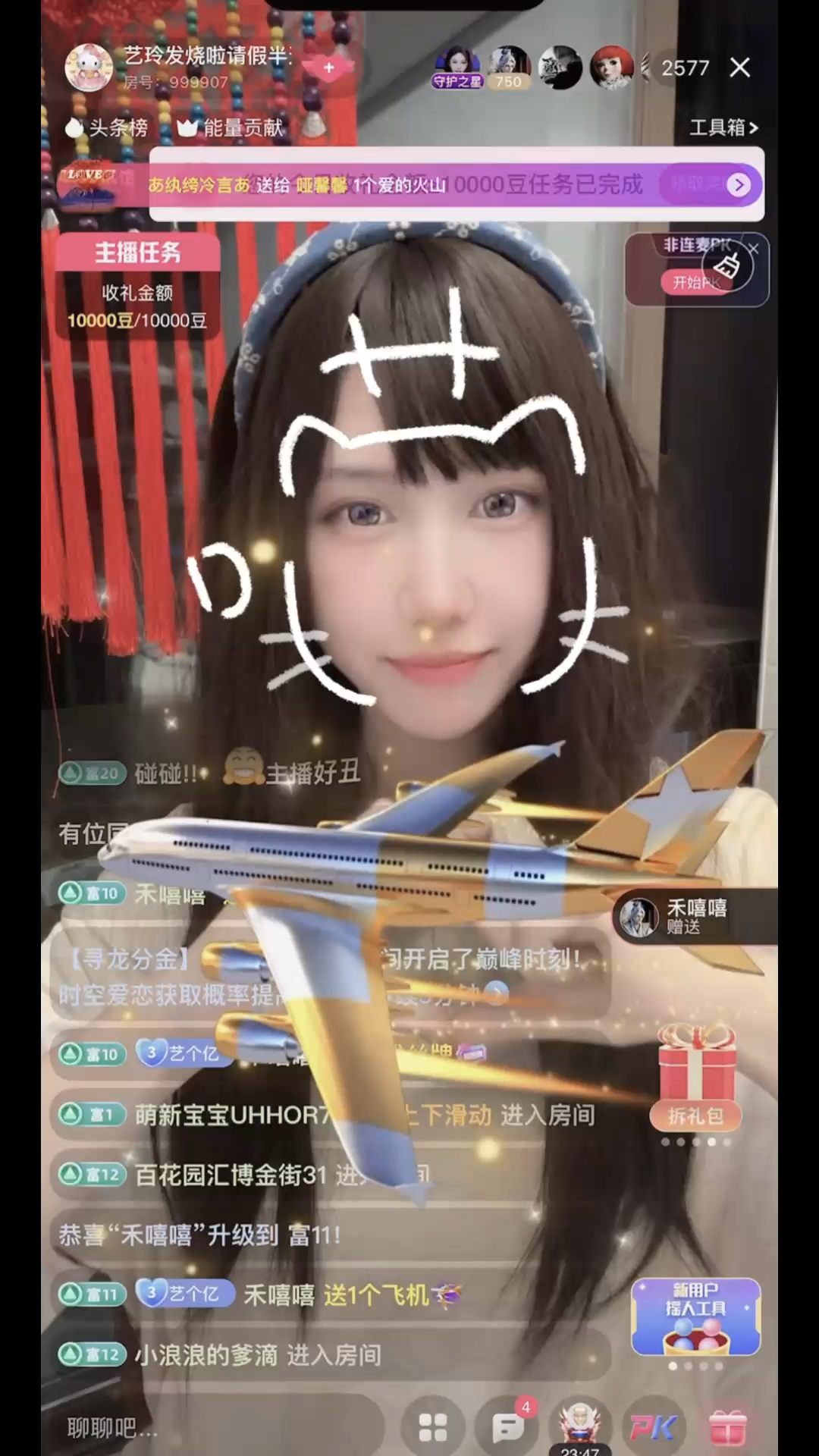Open the PK button in bottom bar
819x1456 pixels.
(x=652, y=1428)
